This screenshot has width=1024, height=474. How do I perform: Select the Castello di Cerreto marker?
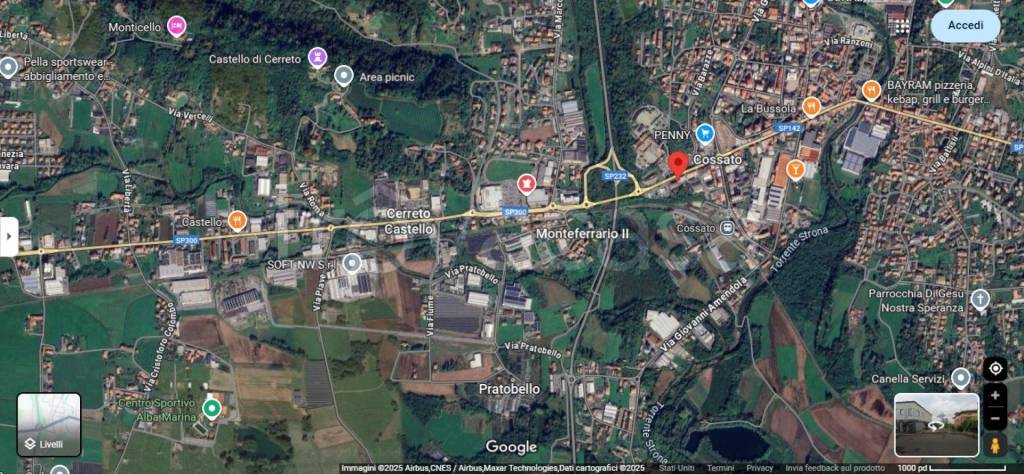point(318,57)
